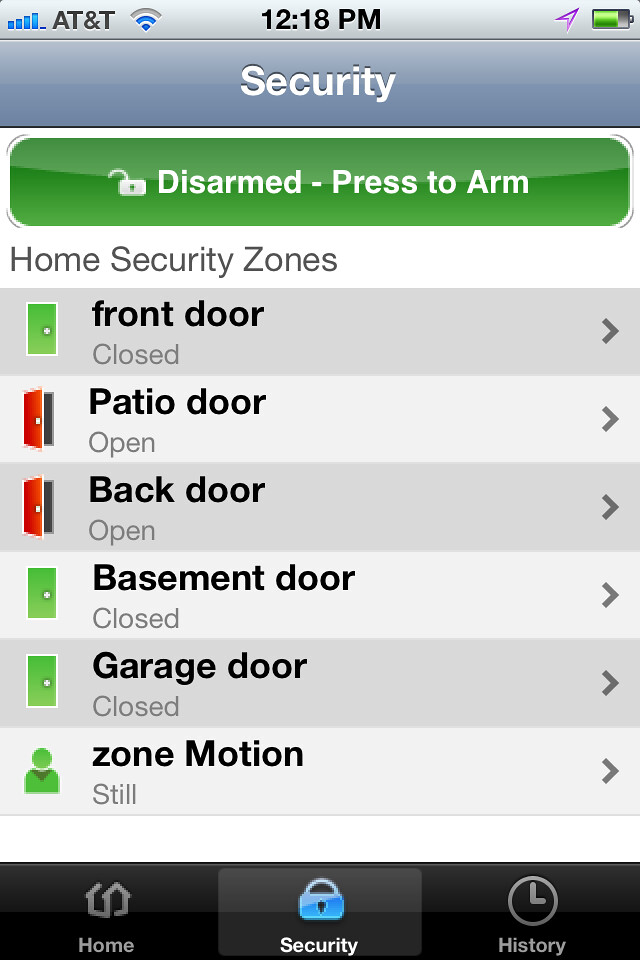
Task: Open the front door zone
Action: click(x=320, y=331)
